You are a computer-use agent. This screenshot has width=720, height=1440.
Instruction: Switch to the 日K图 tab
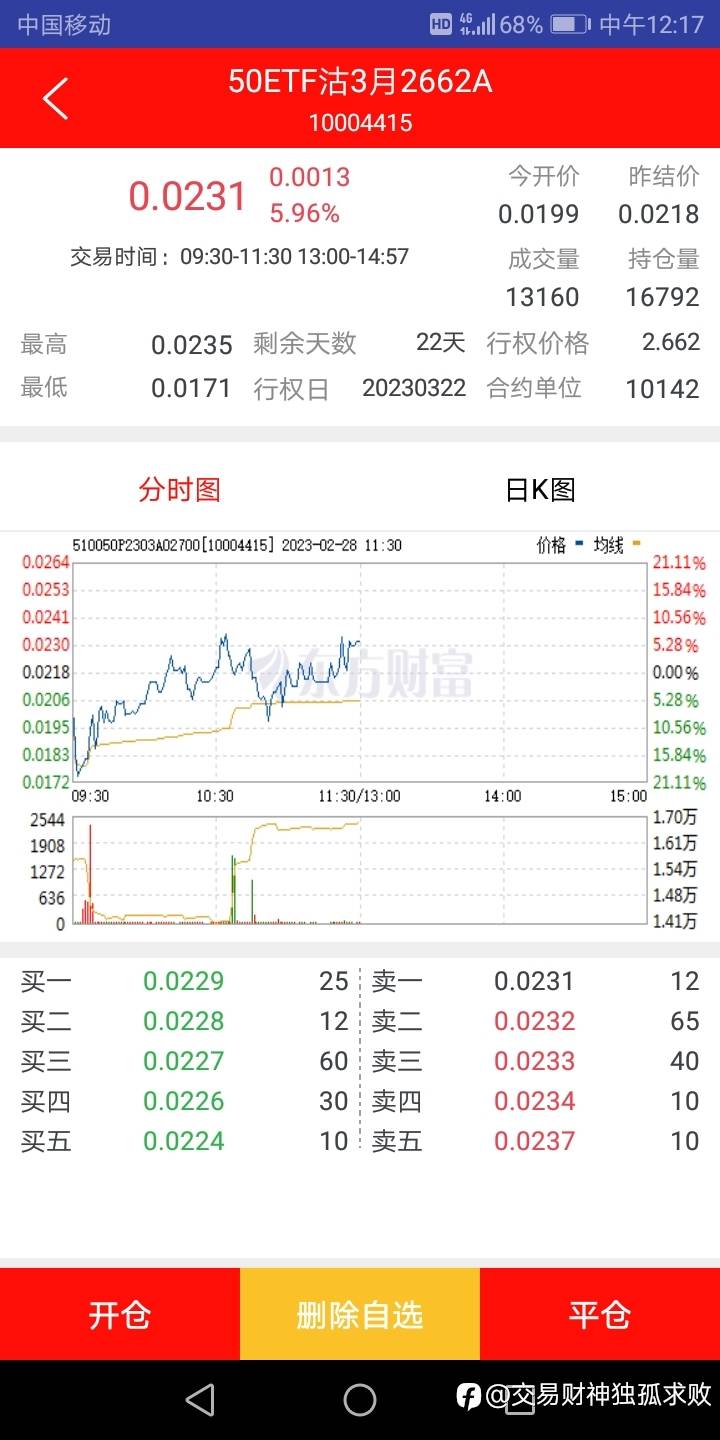(x=540, y=490)
